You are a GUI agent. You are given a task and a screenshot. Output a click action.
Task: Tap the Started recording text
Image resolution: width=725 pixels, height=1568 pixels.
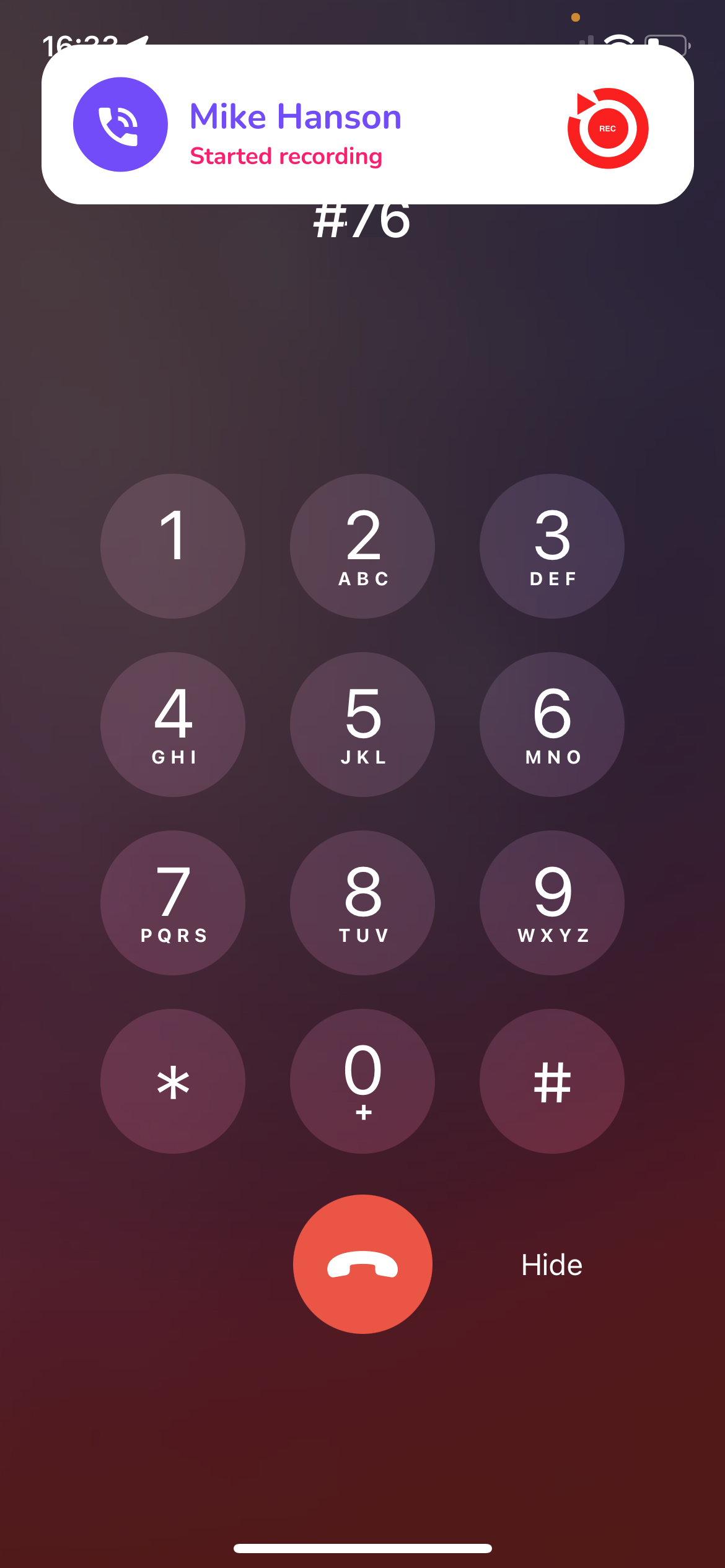[x=286, y=156]
